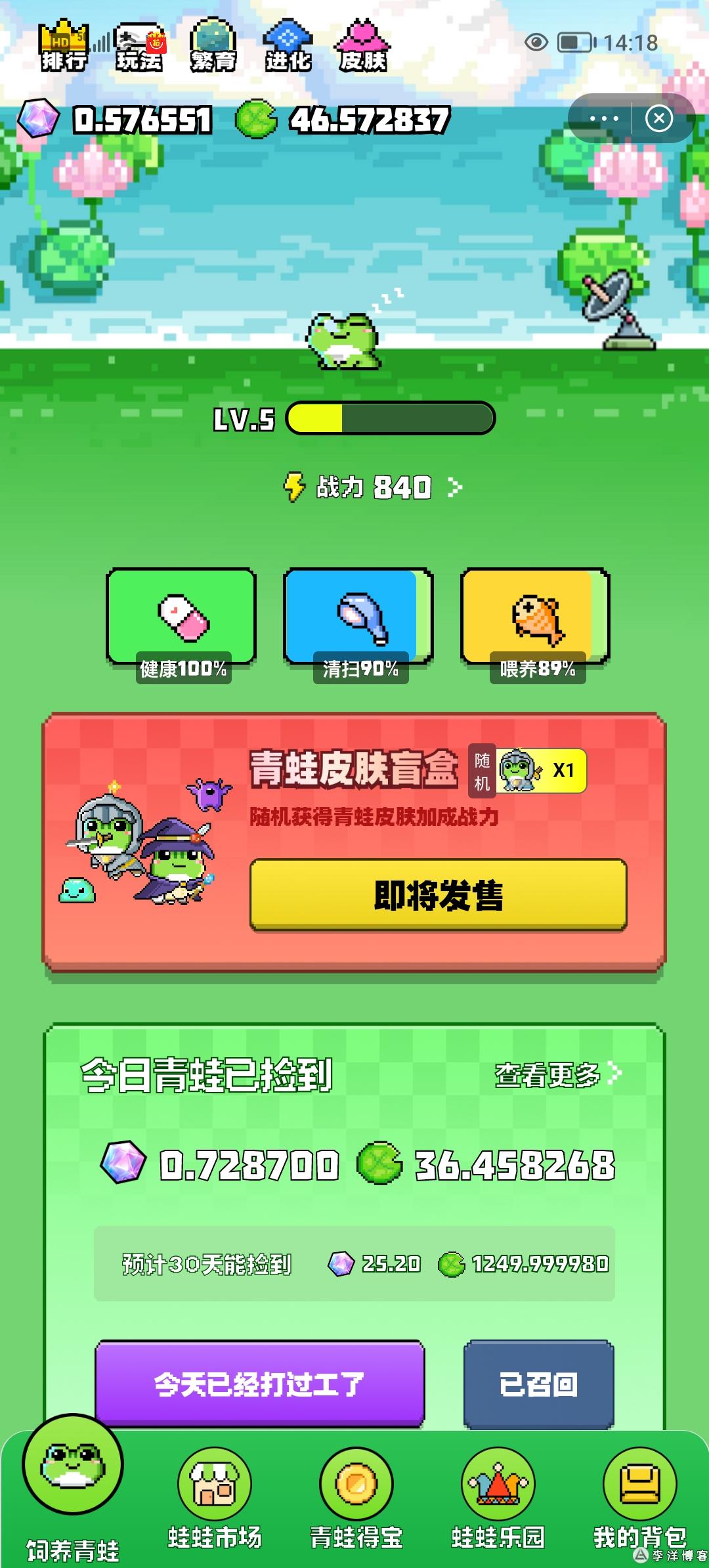The height and width of the screenshot is (1568, 709).
Task: Tap the 健康100% health pill button
Action: [181, 617]
